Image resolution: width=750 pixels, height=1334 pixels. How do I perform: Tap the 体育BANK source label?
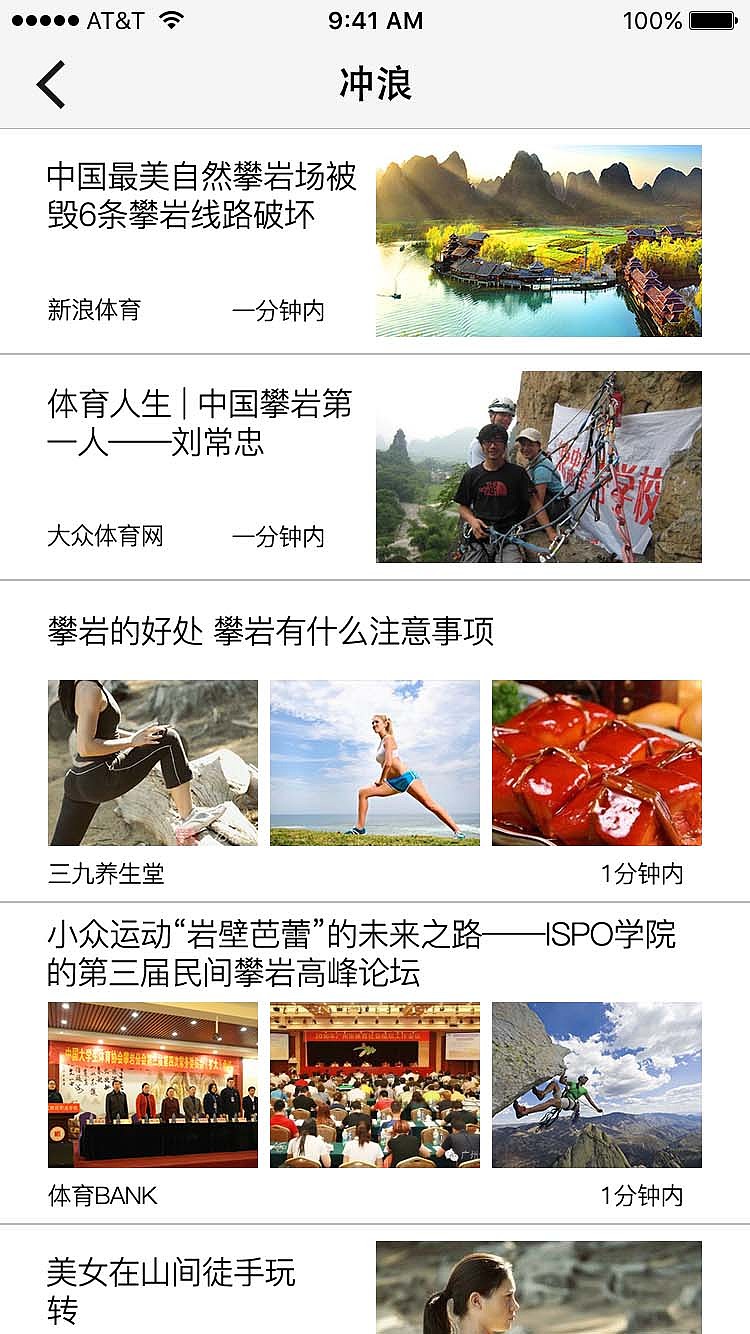click(x=100, y=1195)
